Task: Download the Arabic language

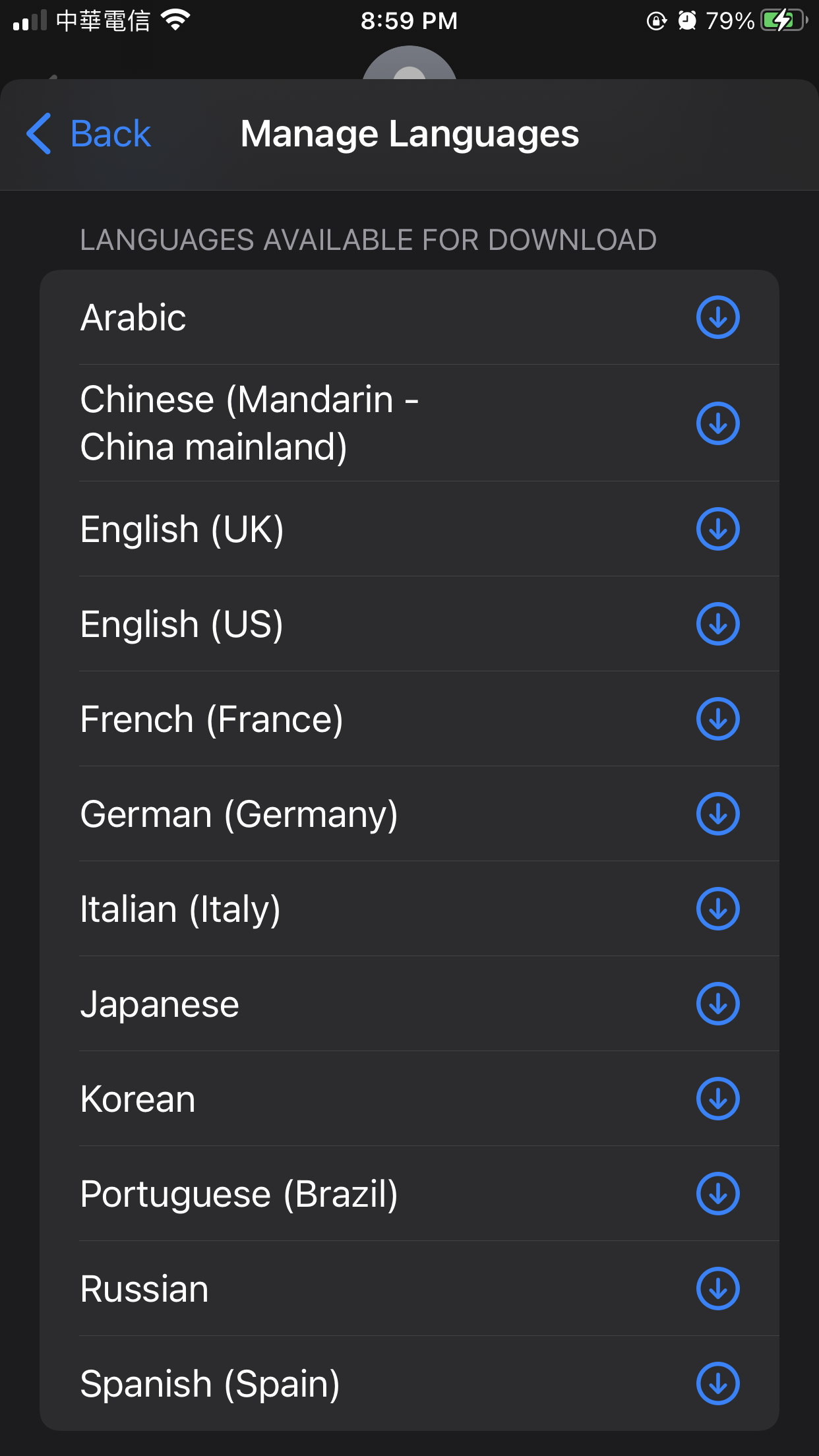Action: (x=717, y=317)
